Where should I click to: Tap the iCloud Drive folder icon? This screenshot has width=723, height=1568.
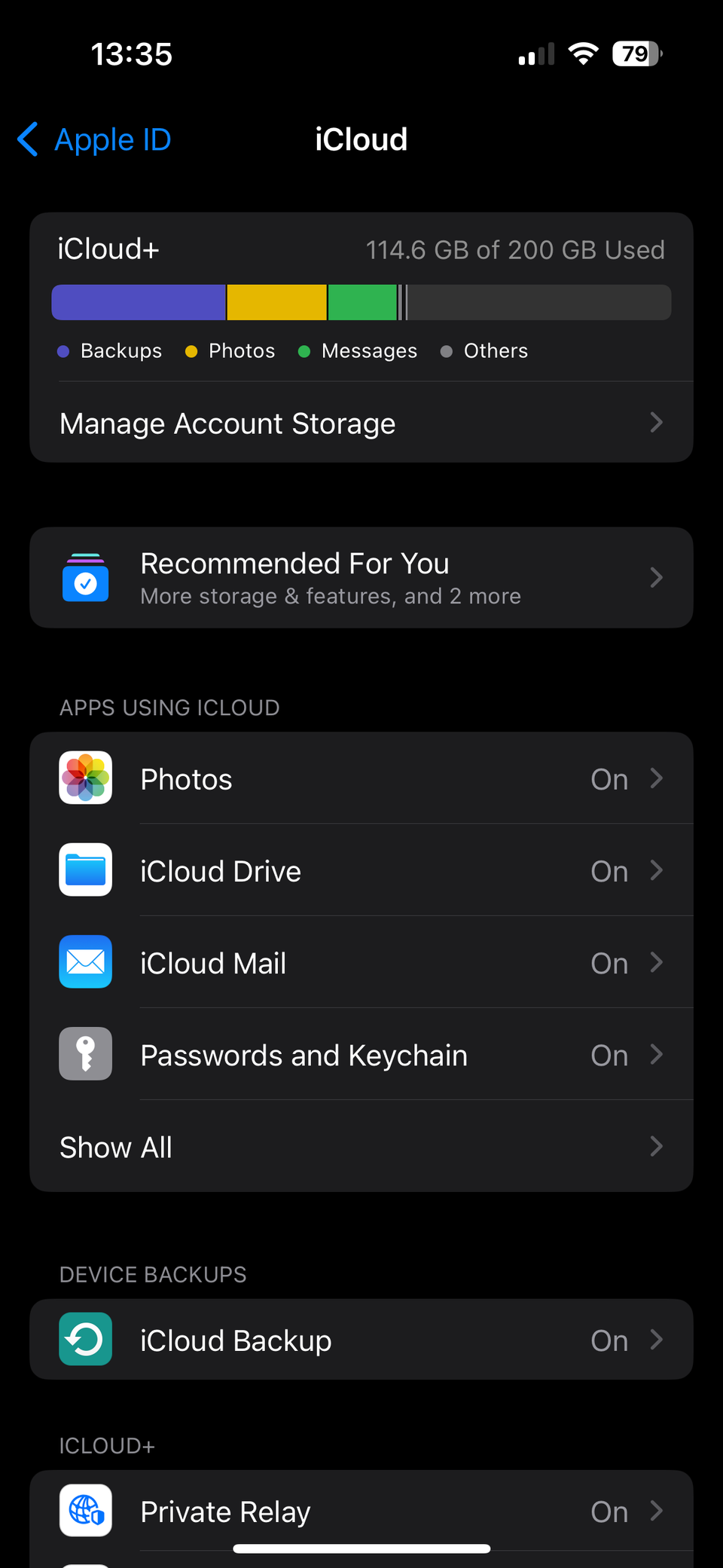pyautogui.click(x=85, y=870)
